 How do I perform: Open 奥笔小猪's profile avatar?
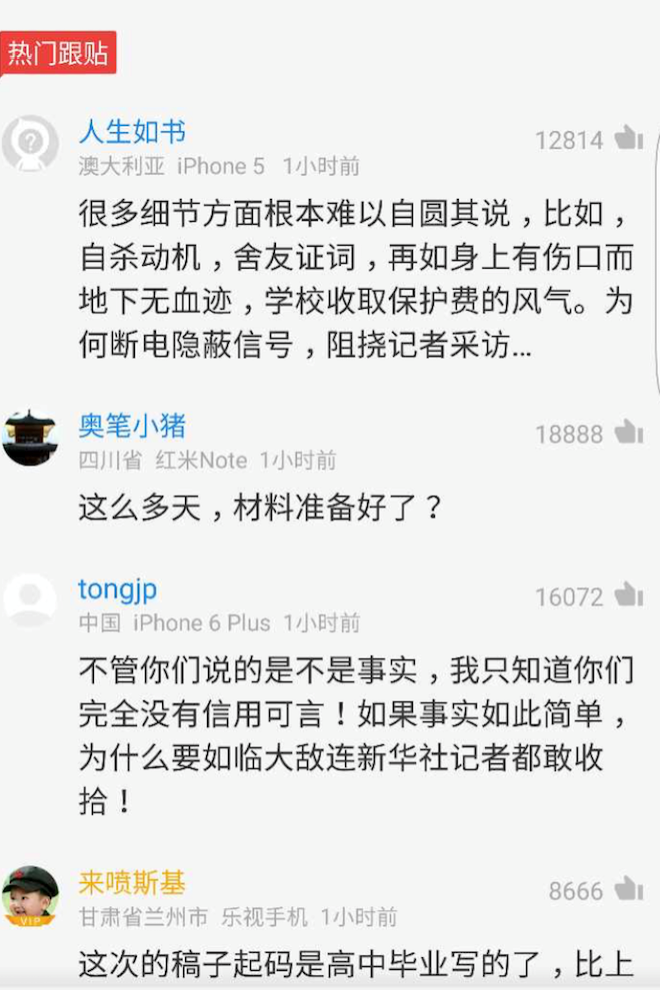(30, 437)
